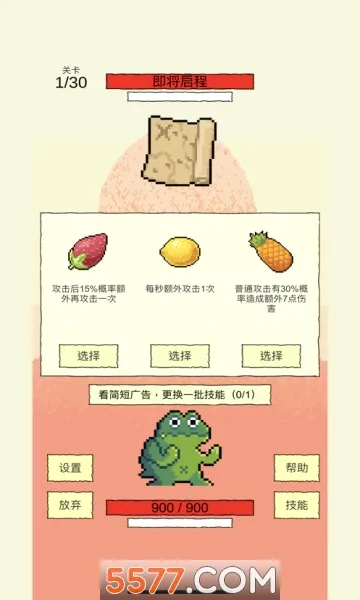Open the 帮助 help page
This screenshot has width=360, height=600.
(x=296, y=468)
